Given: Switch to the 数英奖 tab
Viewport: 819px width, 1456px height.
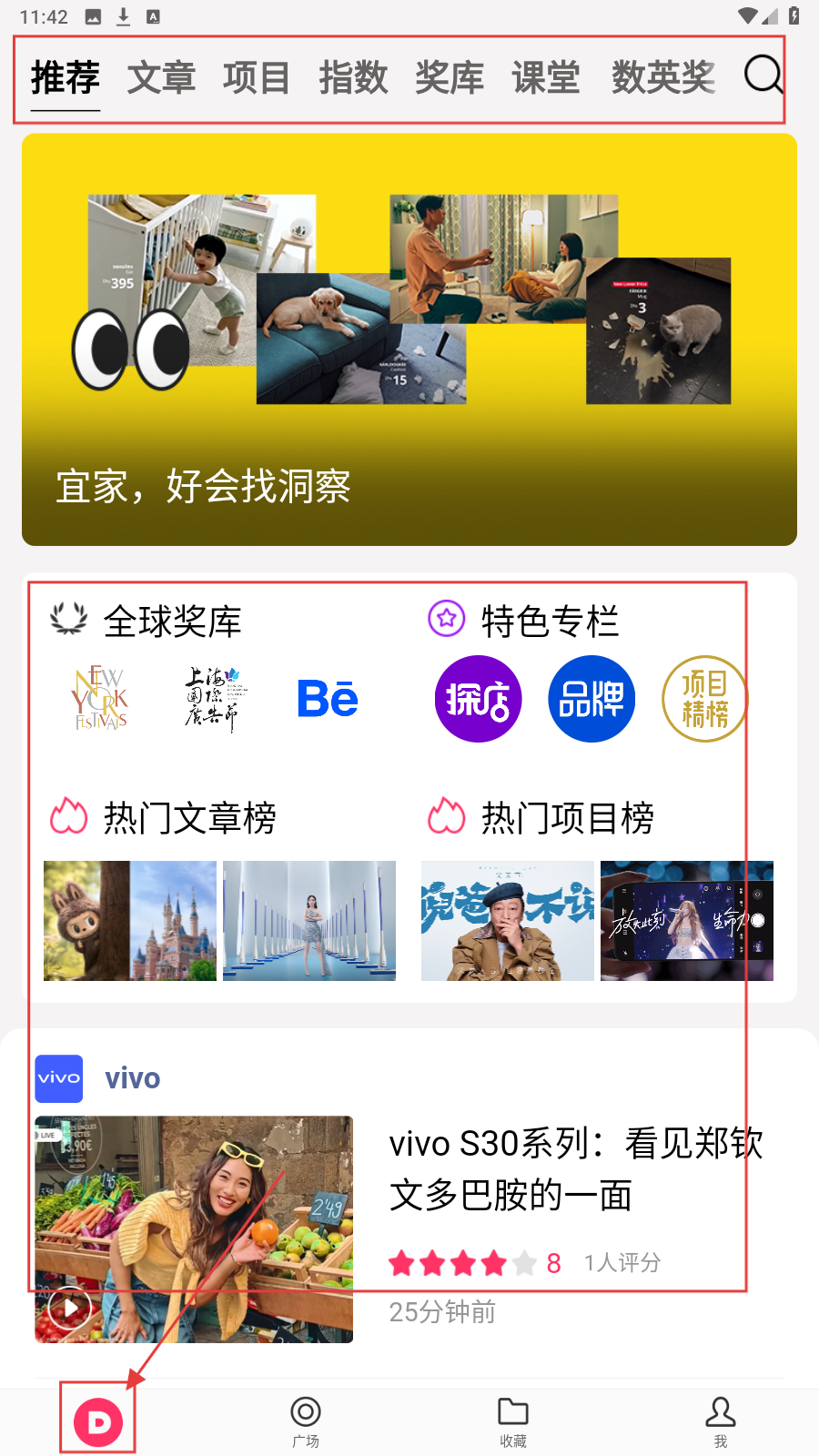Looking at the screenshot, I should point(663,78).
